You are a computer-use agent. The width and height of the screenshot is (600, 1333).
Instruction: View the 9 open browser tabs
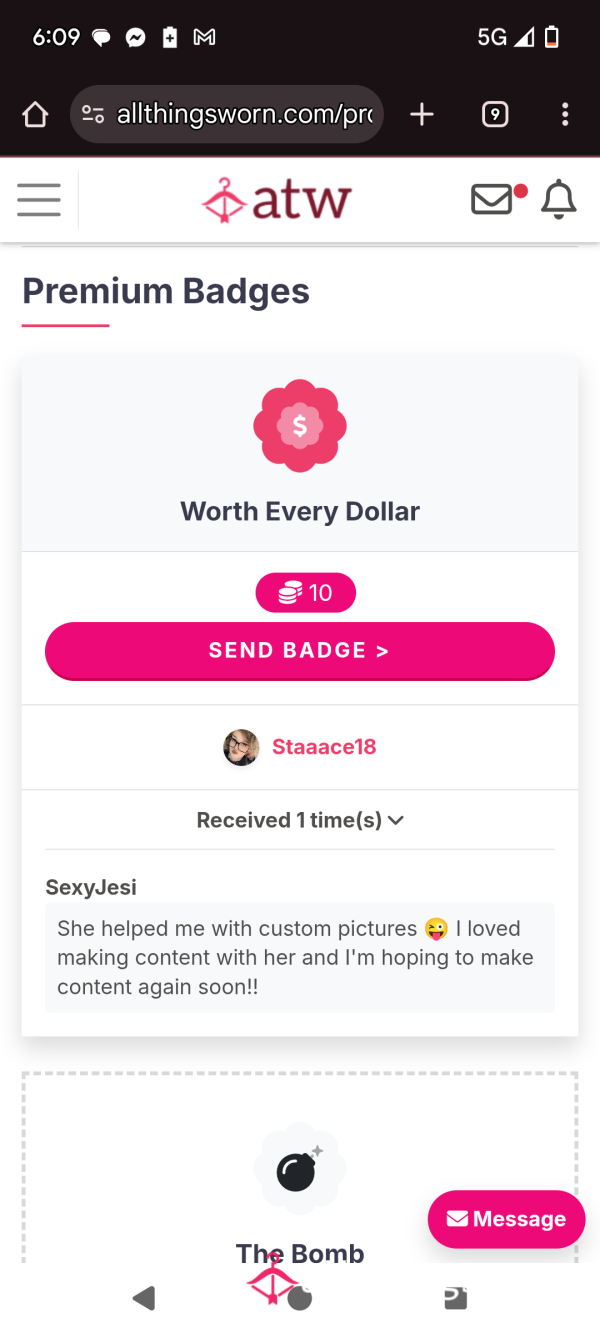tap(494, 115)
